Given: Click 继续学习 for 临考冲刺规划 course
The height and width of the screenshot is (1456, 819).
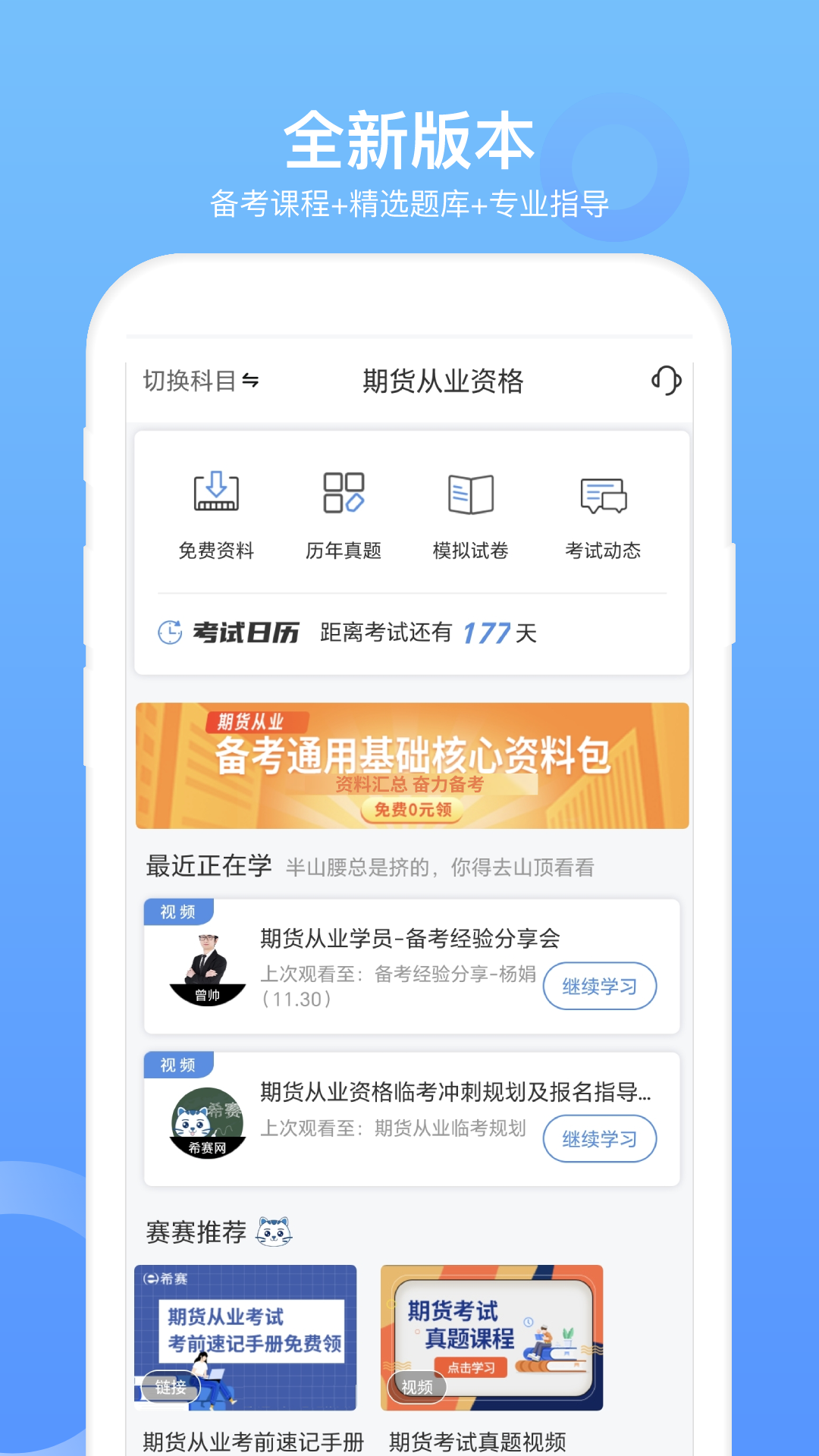Looking at the screenshot, I should (x=600, y=1139).
